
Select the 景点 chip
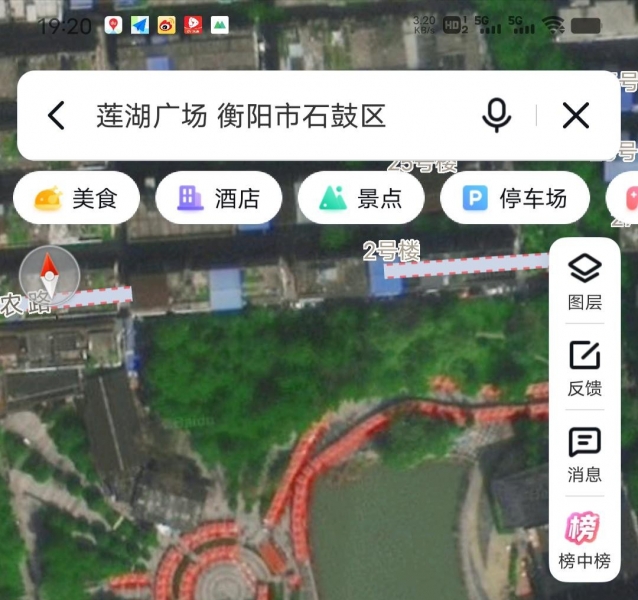click(360, 199)
